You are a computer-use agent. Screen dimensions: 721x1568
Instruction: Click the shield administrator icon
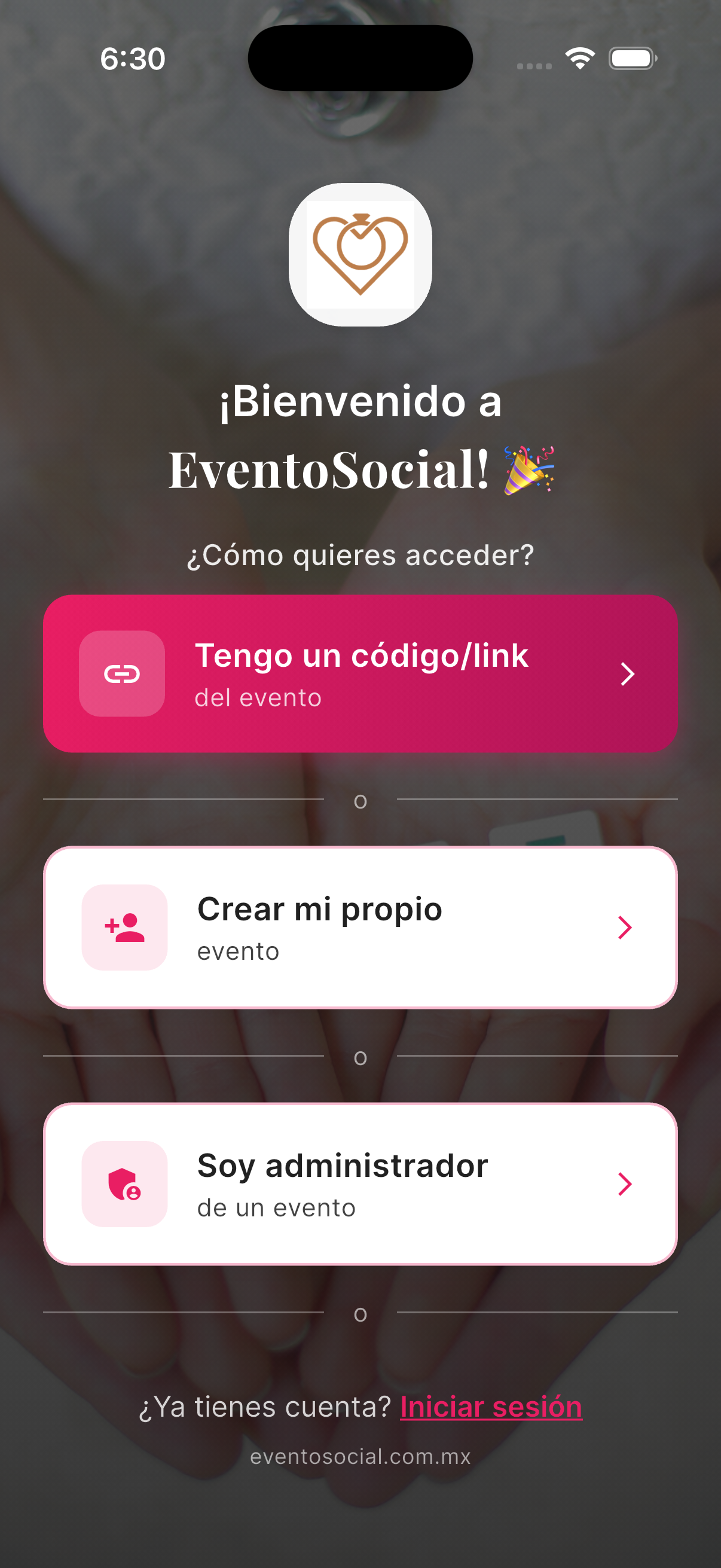[x=124, y=1185]
